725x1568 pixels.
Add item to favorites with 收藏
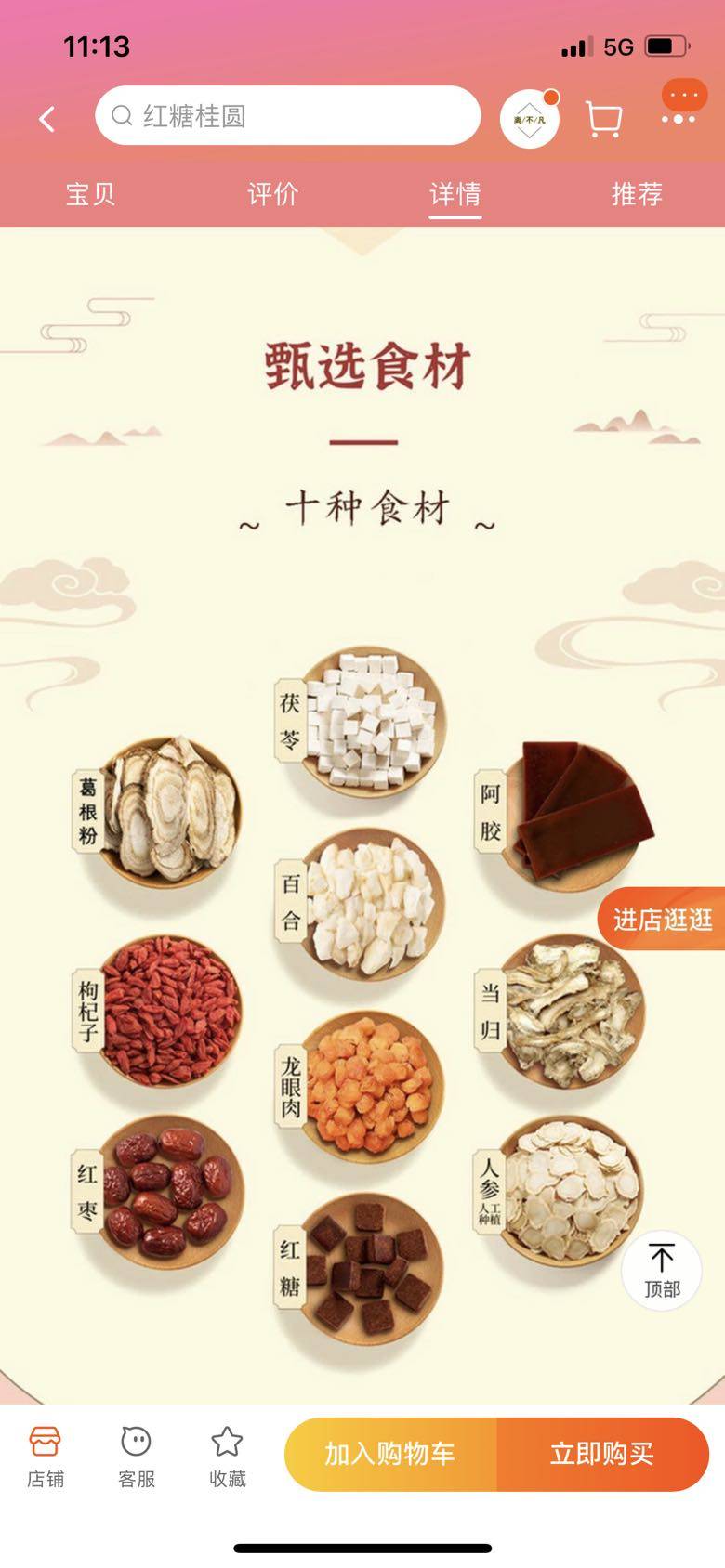[x=228, y=1457]
